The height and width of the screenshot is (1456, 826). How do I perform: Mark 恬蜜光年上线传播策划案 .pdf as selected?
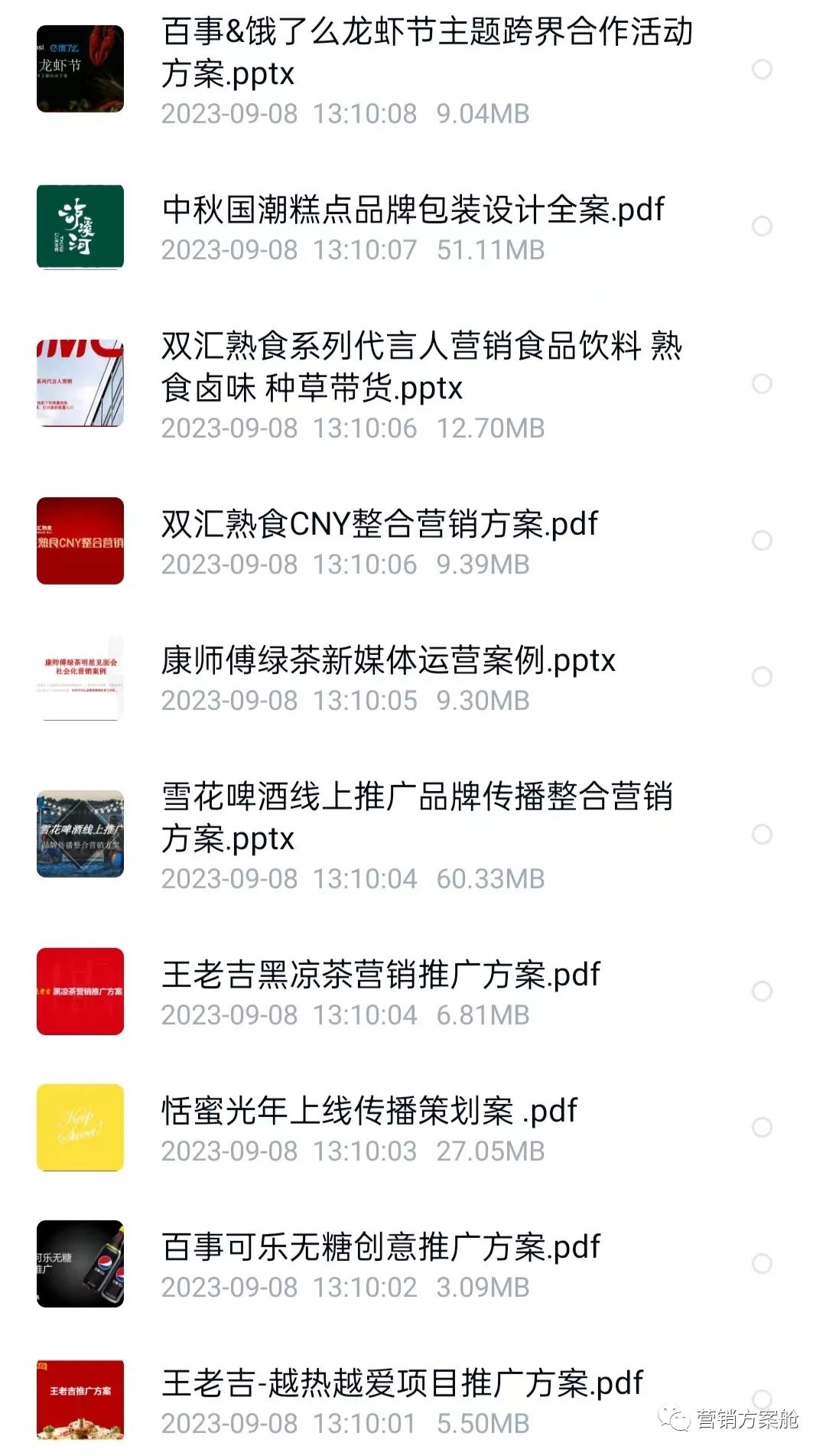tap(762, 1127)
